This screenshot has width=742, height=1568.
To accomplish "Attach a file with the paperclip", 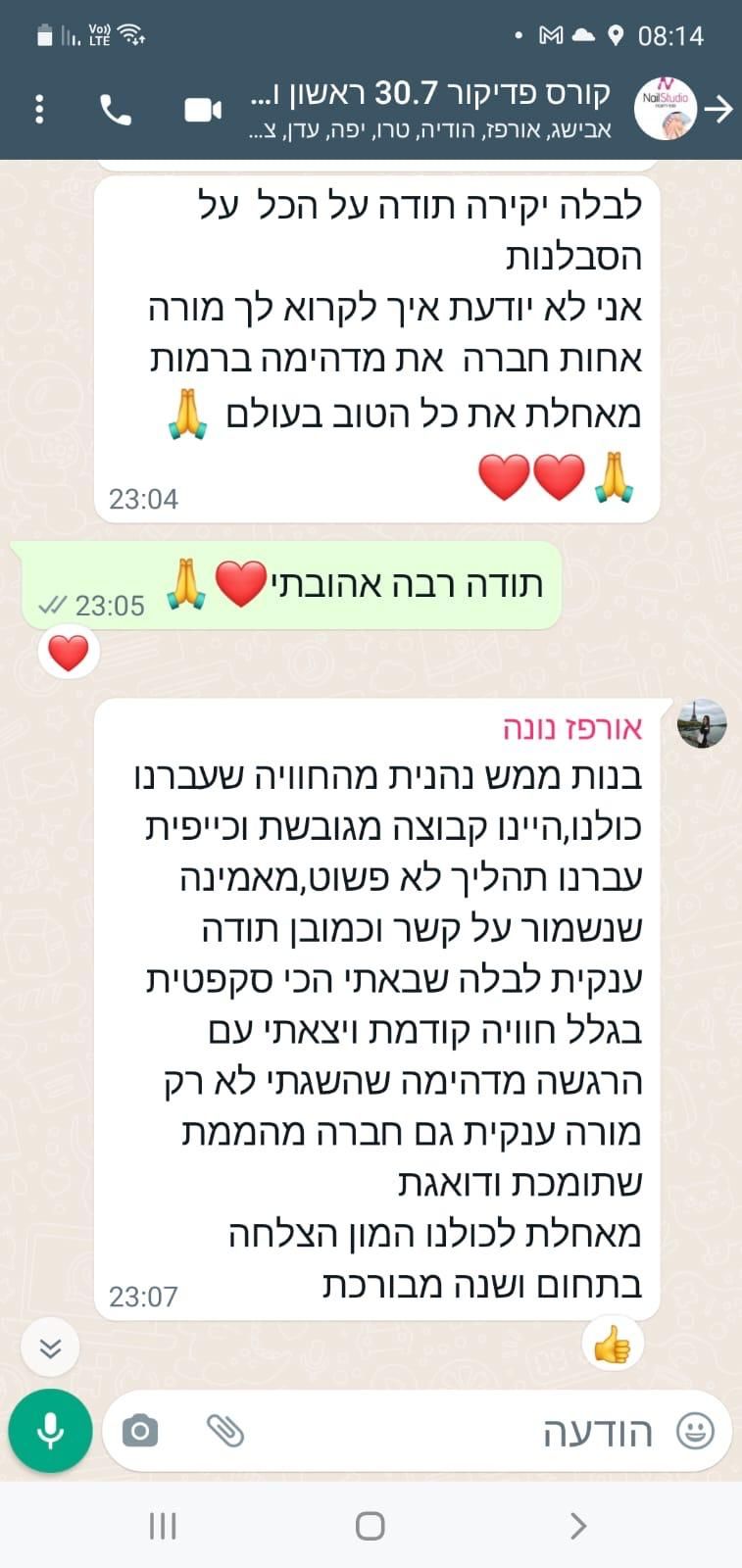I will [x=225, y=1432].
